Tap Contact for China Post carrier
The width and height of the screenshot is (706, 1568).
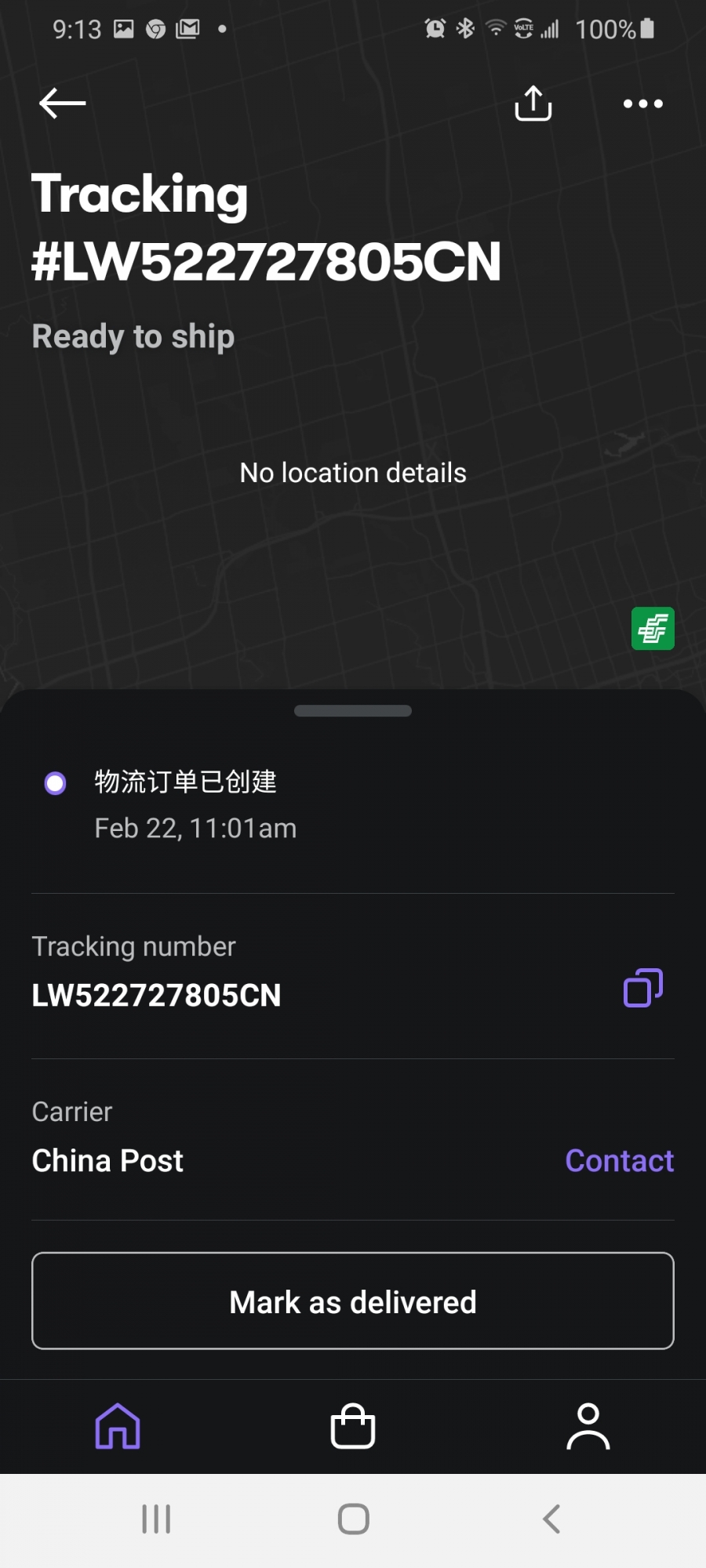coord(620,1160)
